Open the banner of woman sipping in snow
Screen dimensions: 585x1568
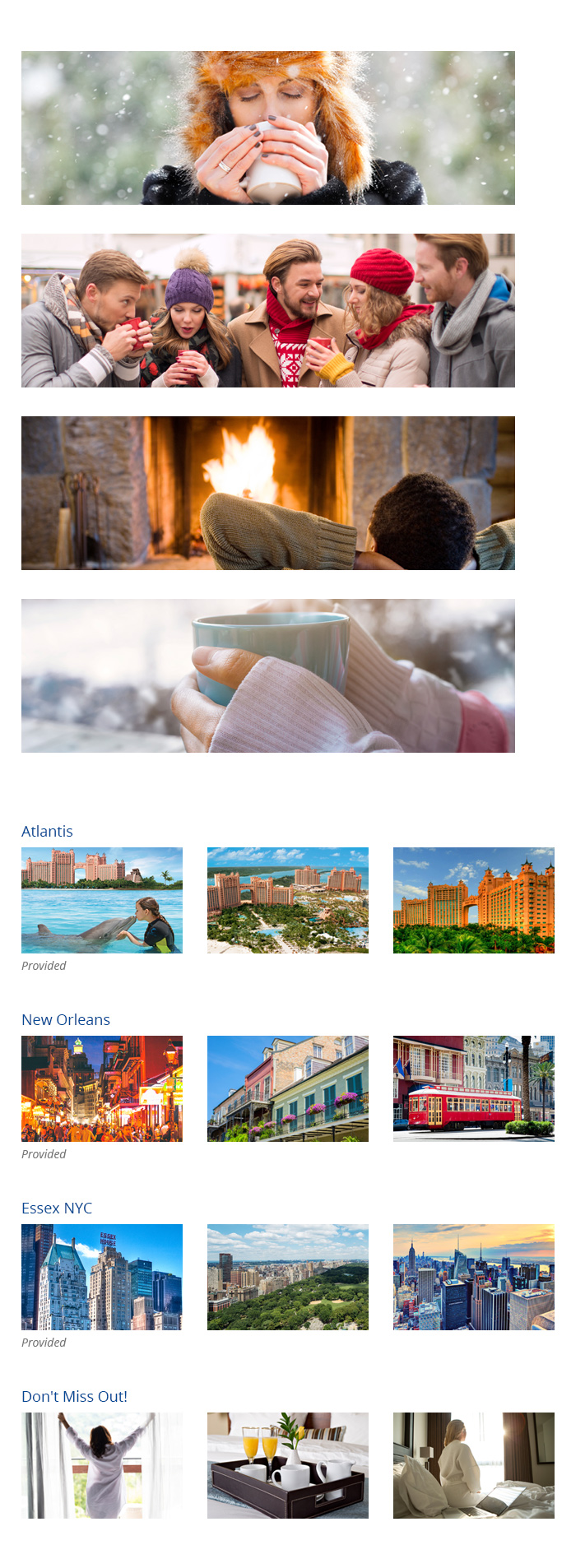pos(268,128)
